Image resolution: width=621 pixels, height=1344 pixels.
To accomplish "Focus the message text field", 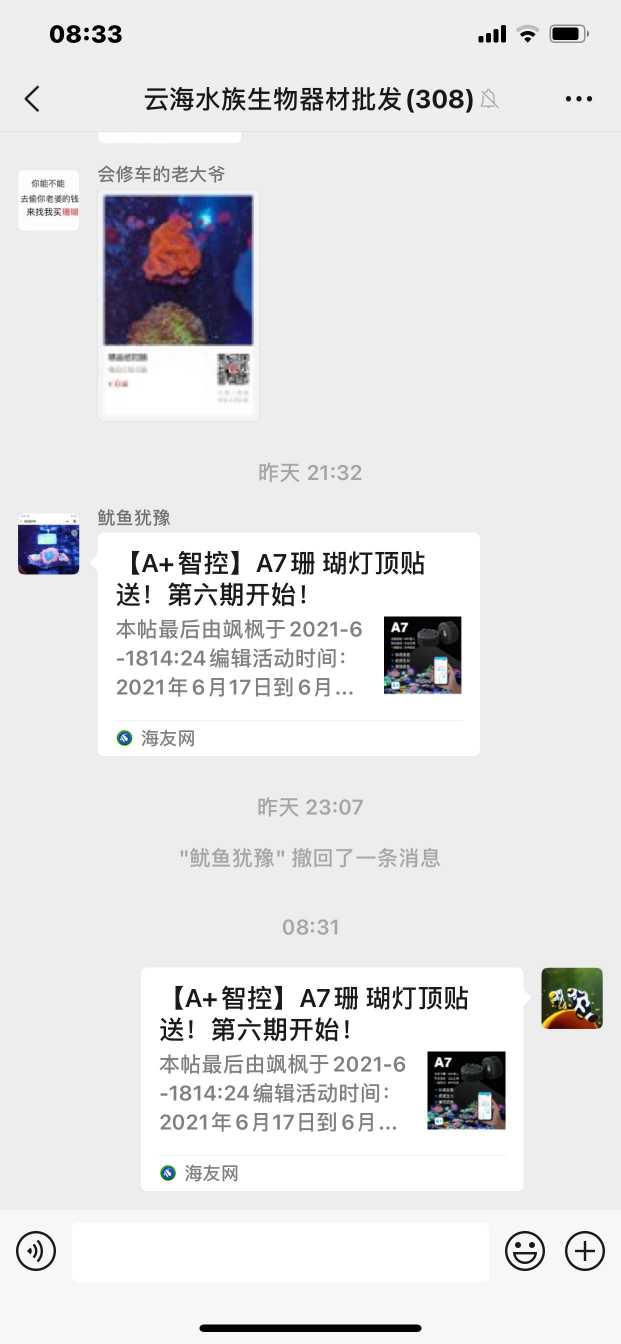I will point(280,1251).
